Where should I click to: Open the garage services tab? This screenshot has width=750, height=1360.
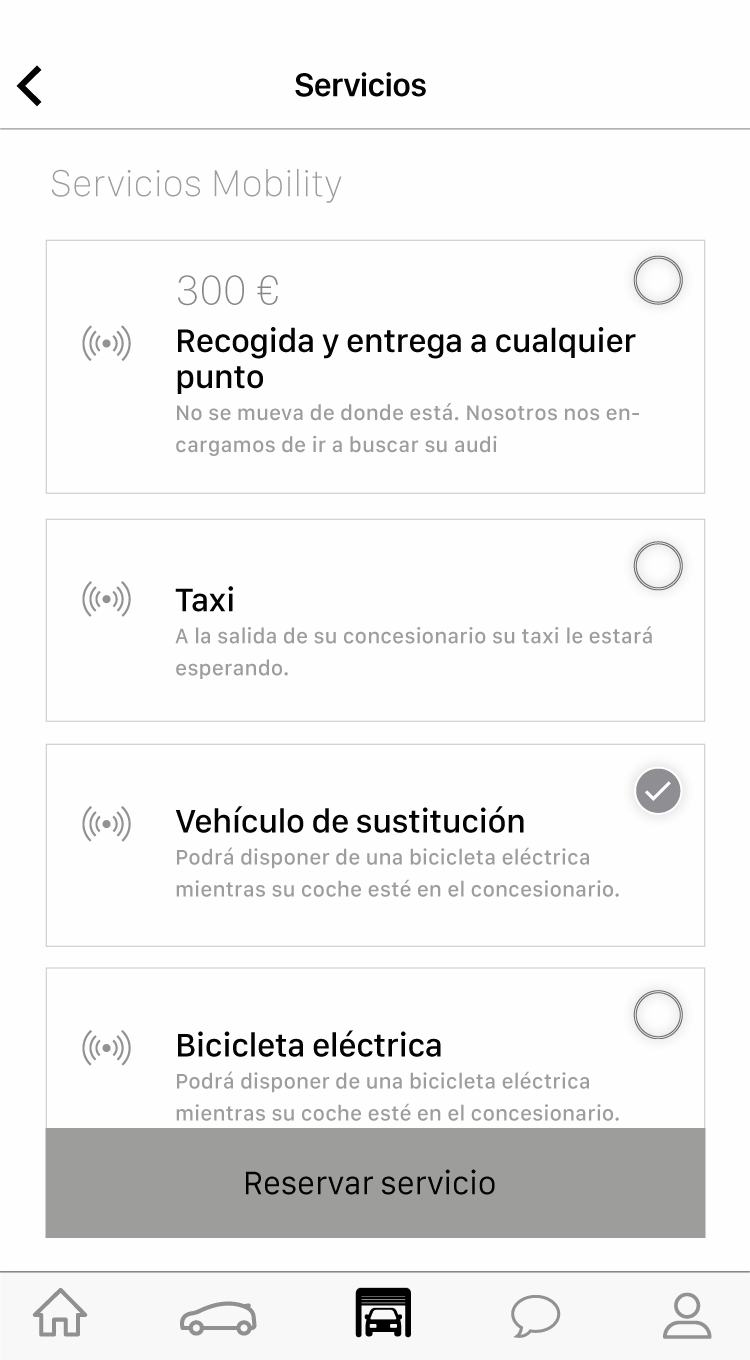click(383, 1313)
